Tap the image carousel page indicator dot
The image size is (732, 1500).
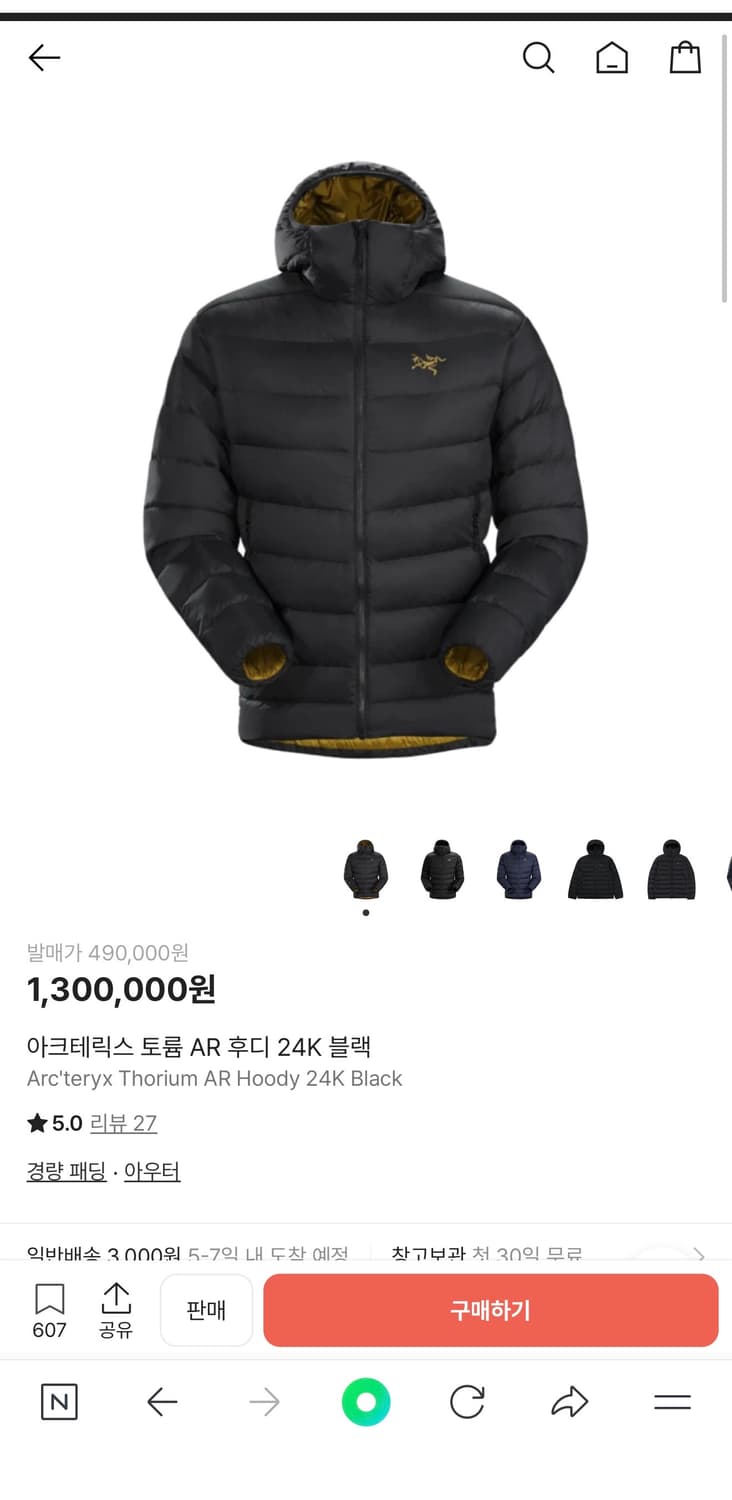click(365, 912)
